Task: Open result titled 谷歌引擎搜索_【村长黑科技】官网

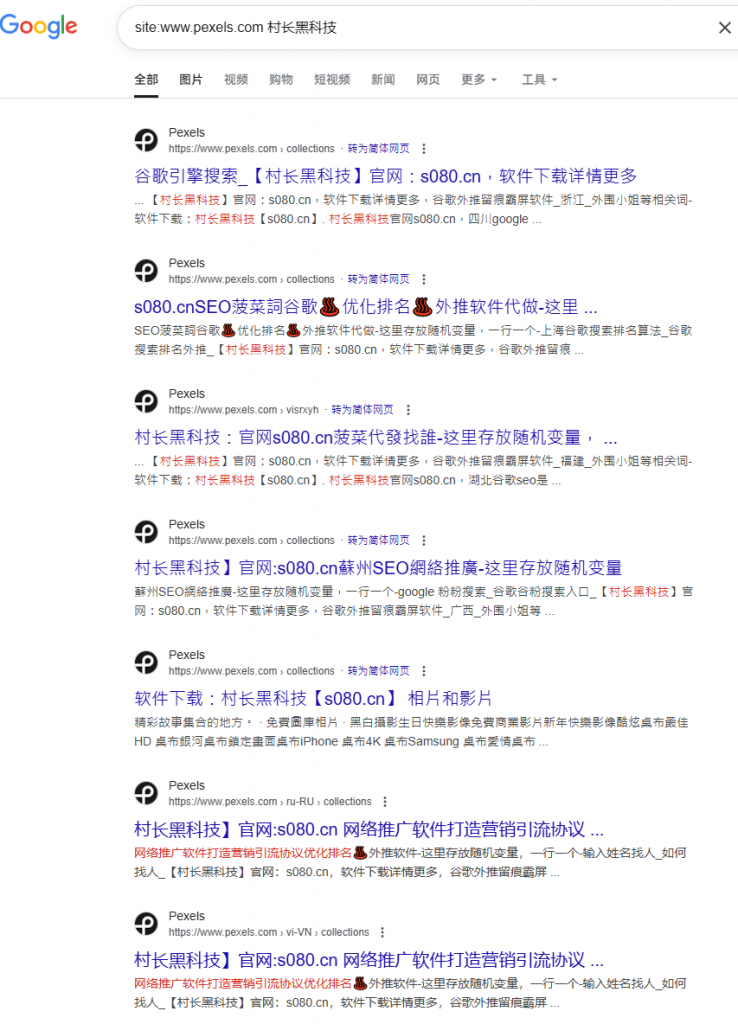Action: [385, 176]
